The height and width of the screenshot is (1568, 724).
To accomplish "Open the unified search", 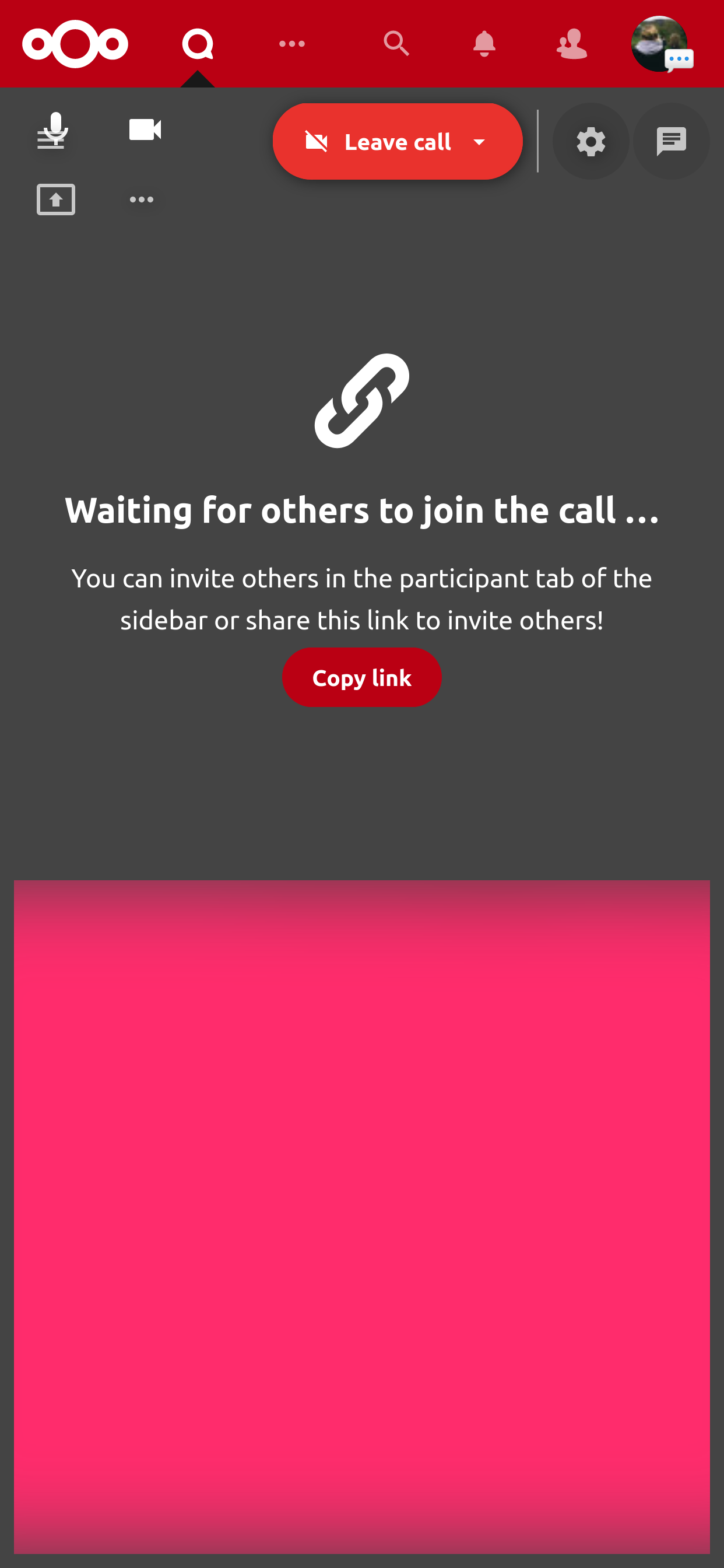I will tap(396, 44).
